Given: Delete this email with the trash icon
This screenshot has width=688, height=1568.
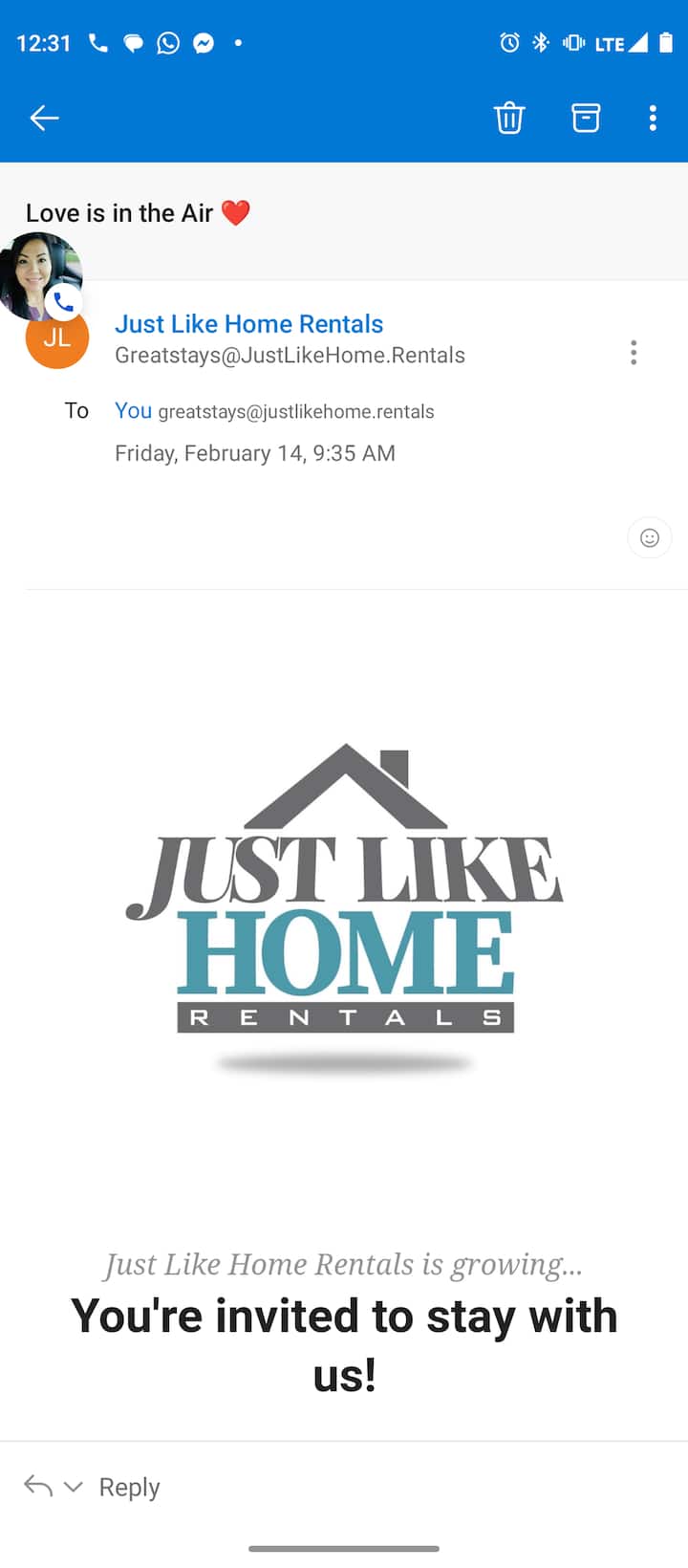Looking at the screenshot, I should (x=508, y=118).
